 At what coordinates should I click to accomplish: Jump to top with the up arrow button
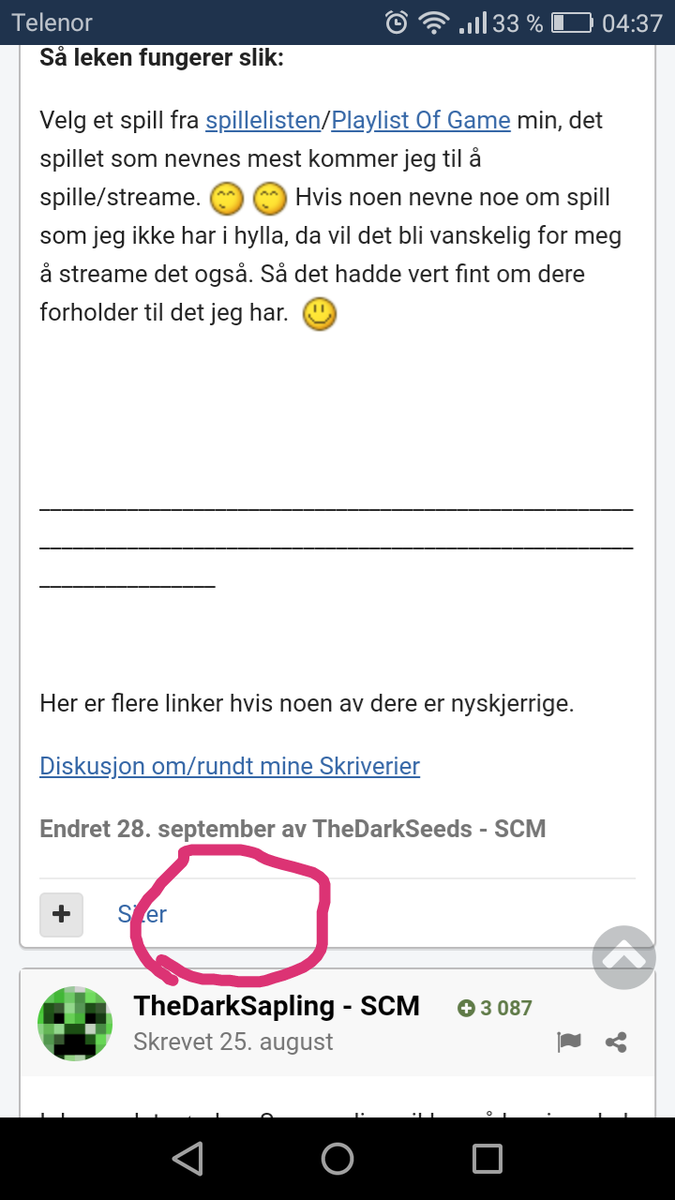pos(624,958)
